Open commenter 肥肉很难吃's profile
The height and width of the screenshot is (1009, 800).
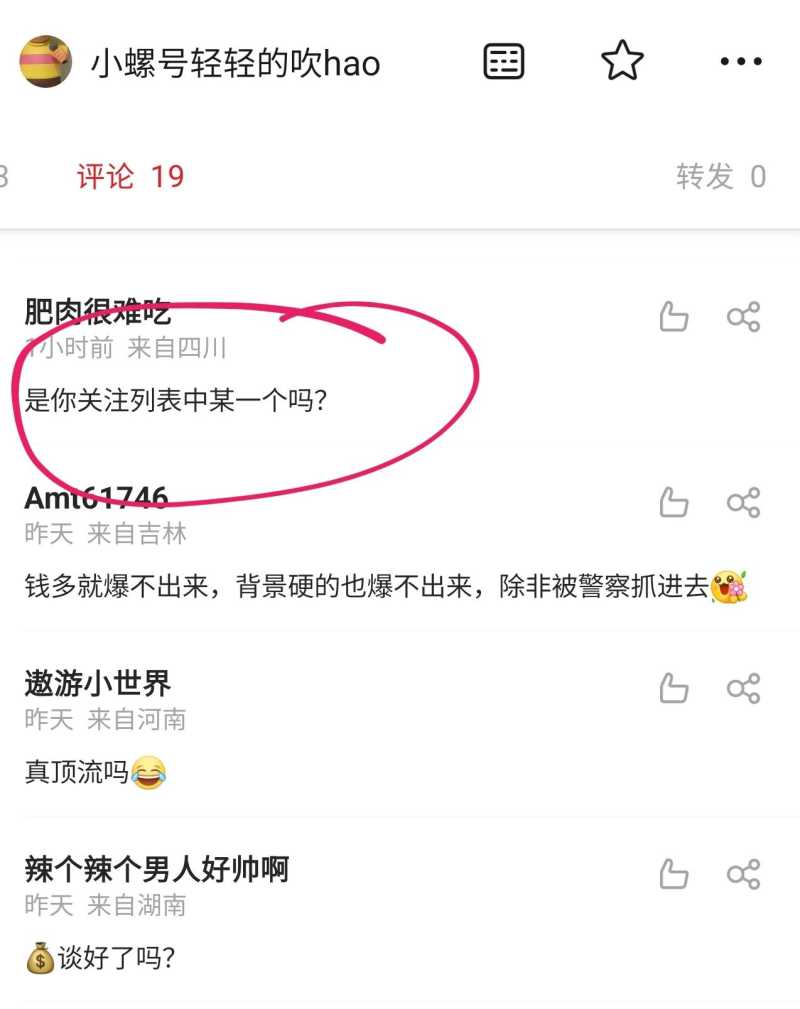point(97,312)
